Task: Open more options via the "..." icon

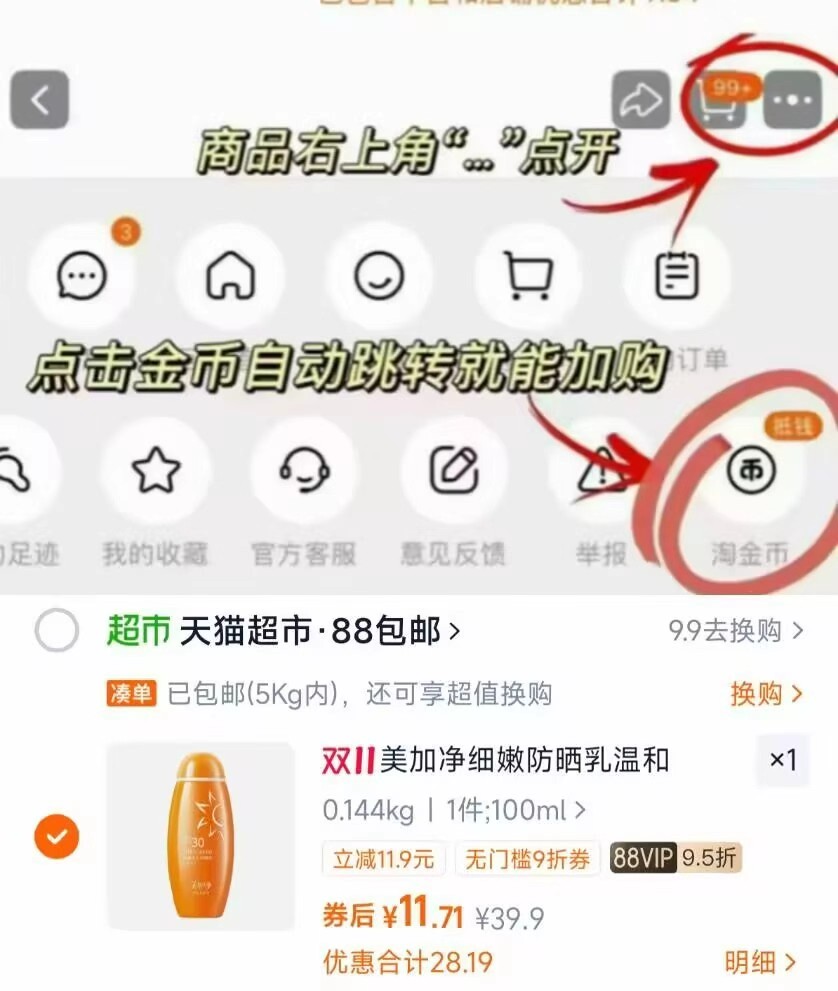Action: click(x=794, y=98)
